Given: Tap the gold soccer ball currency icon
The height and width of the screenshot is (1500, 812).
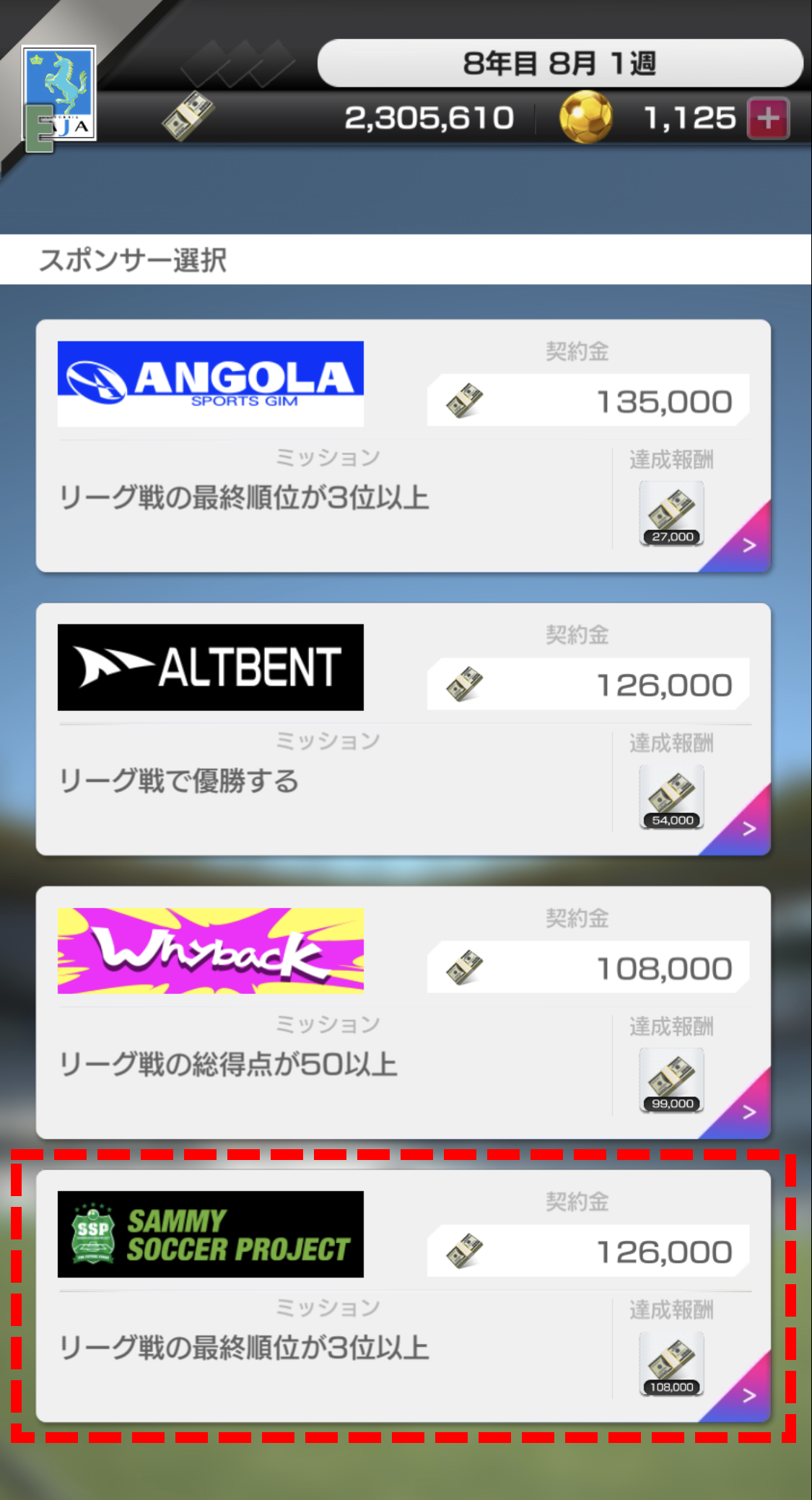Looking at the screenshot, I should 586,115.
